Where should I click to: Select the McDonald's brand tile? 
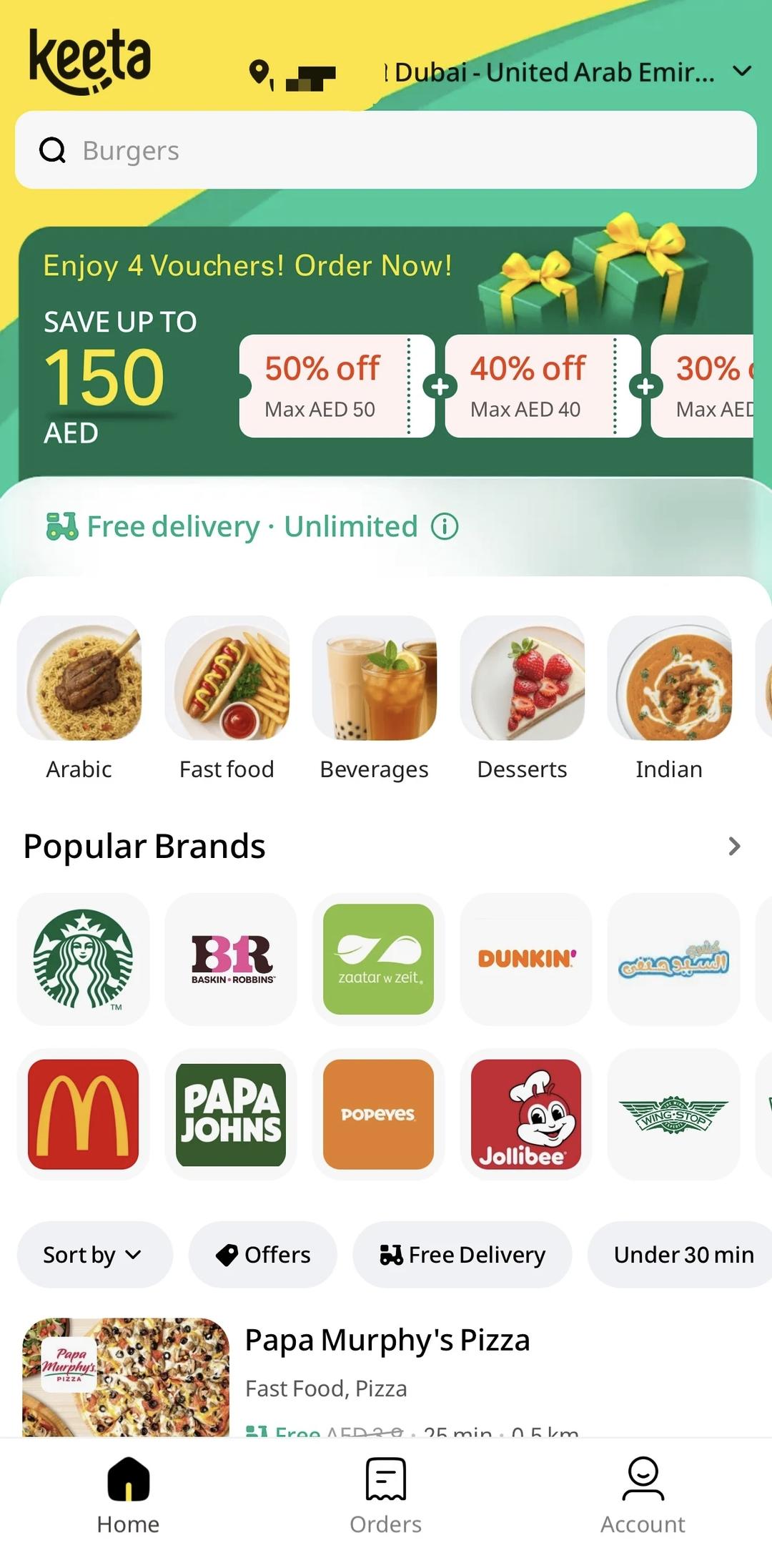pos(84,1114)
